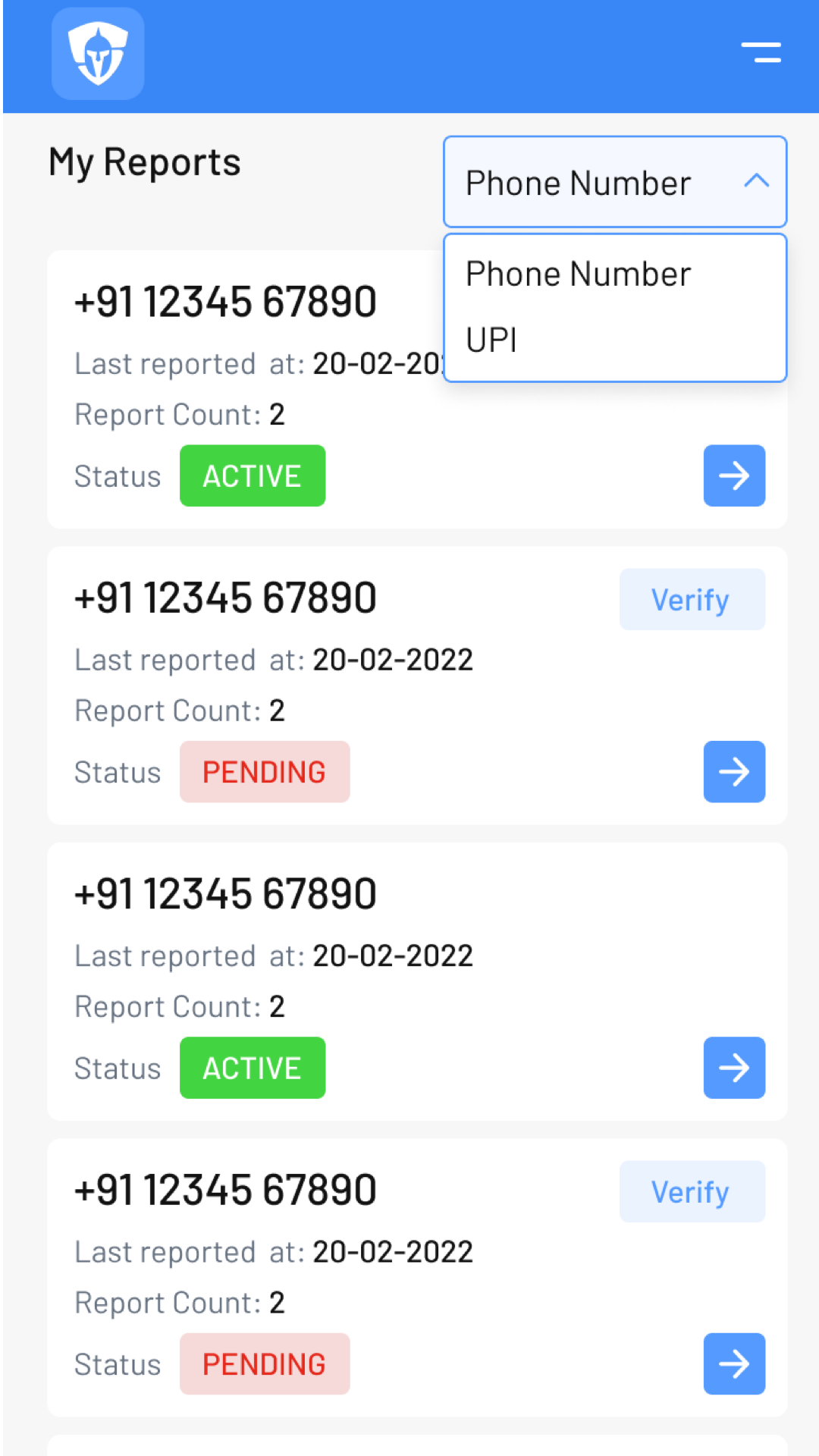Open details arrow of last PENDING report

point(733,1364)
